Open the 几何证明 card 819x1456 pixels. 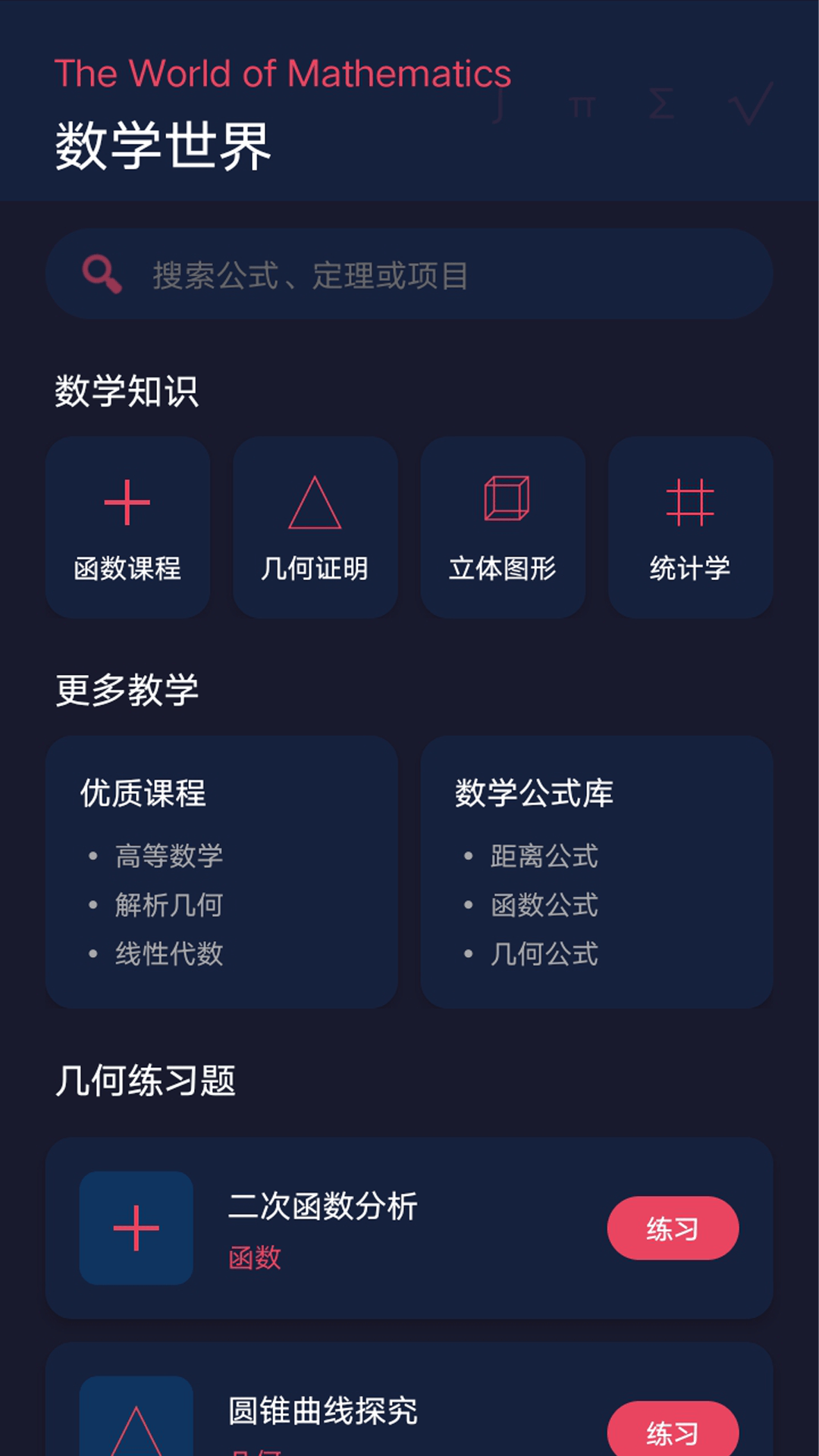tap(315, 527)
